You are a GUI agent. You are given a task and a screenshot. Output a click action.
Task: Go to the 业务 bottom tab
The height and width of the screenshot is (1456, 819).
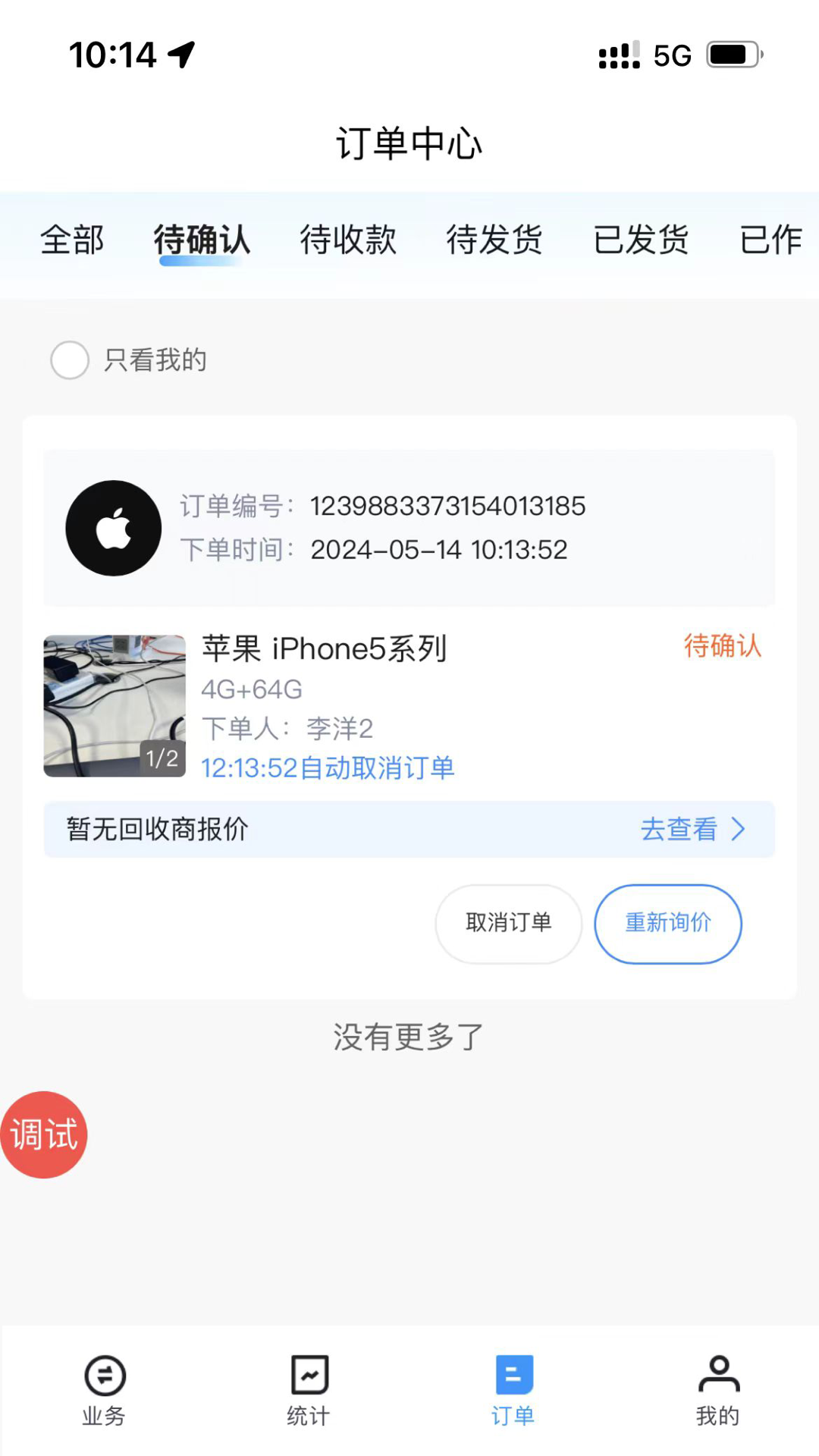tap(104, 1391)
